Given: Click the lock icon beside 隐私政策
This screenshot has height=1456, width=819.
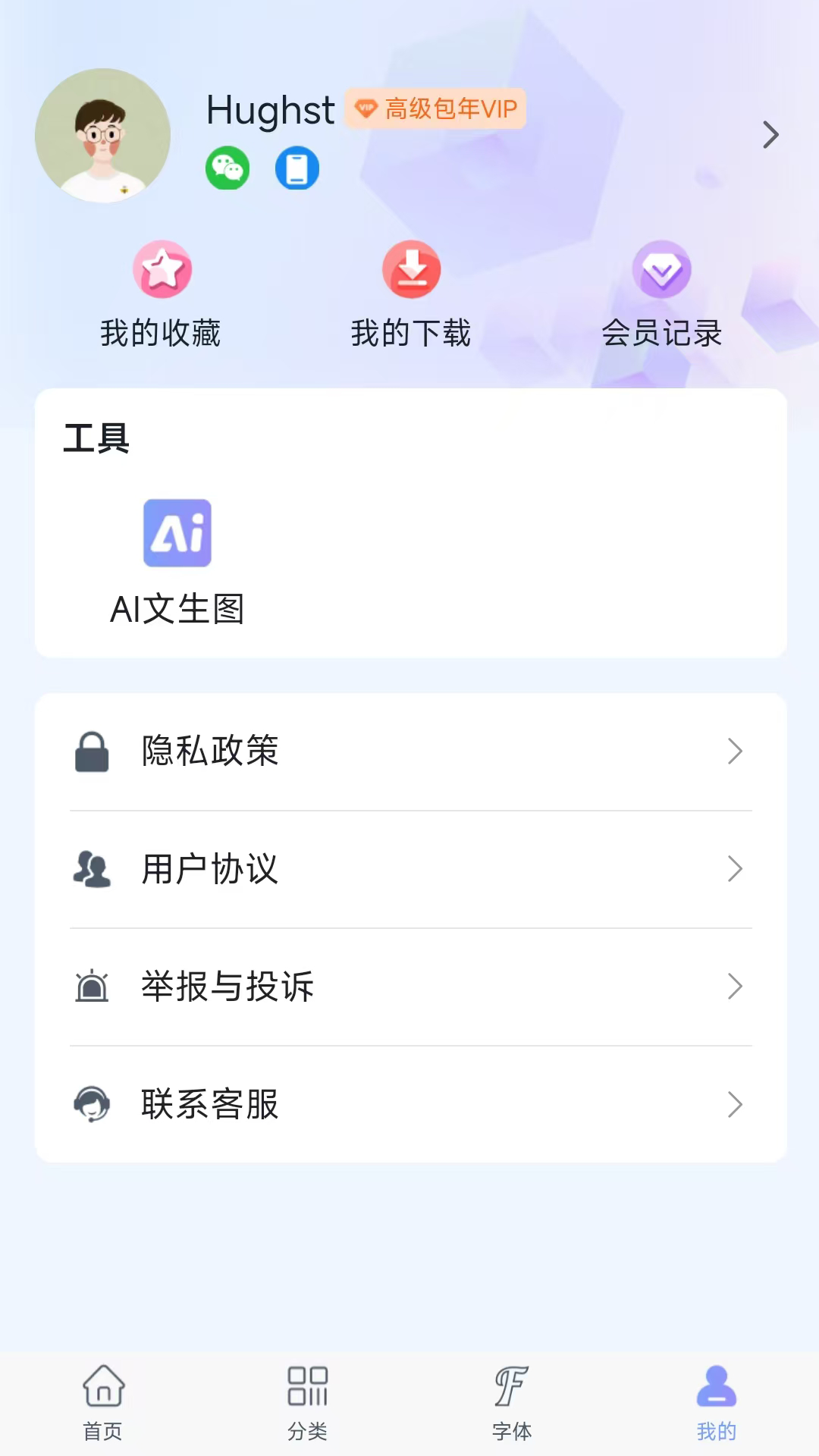Looking at the screenshot, I should [x=92, y=752].
